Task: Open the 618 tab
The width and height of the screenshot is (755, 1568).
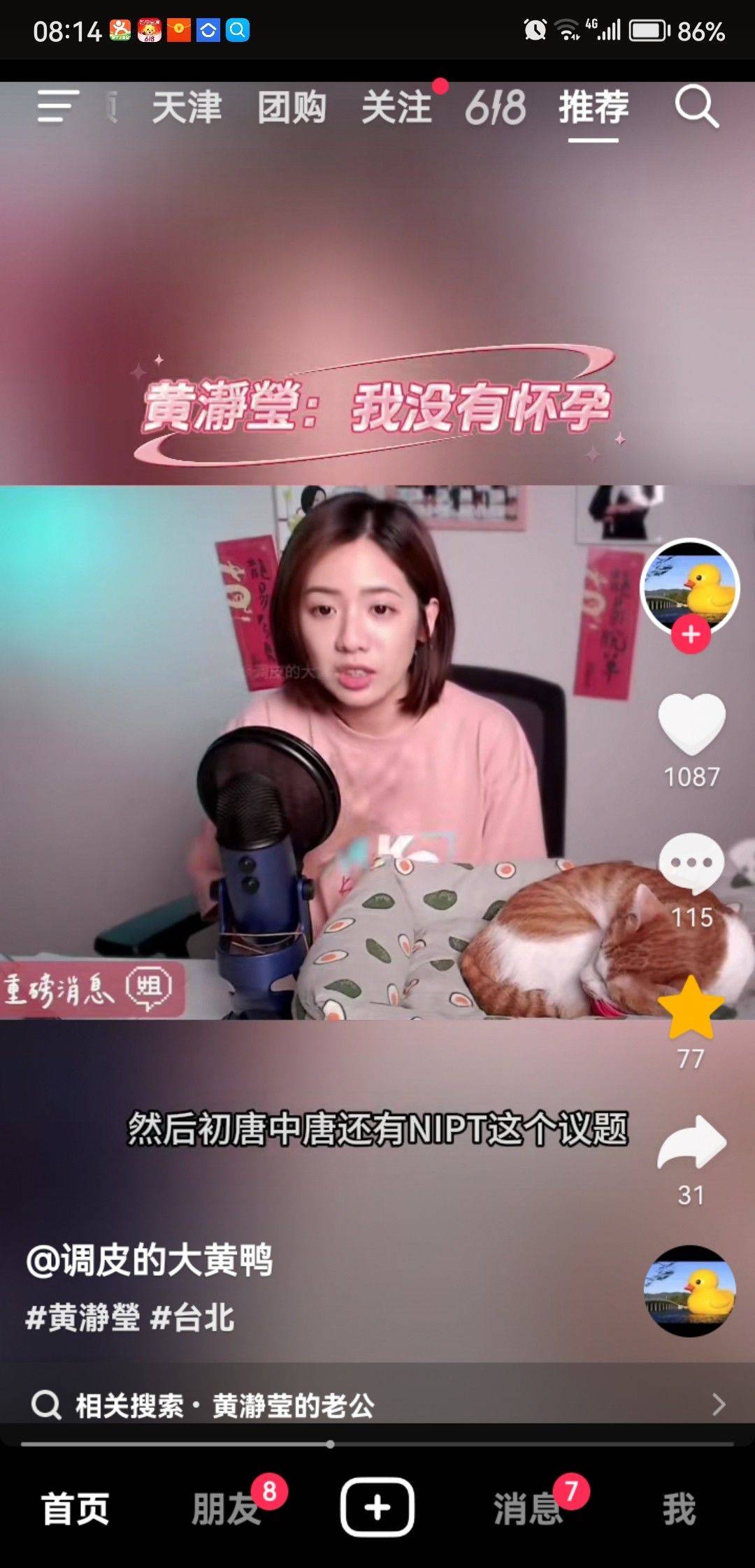Action: (495, 108)
